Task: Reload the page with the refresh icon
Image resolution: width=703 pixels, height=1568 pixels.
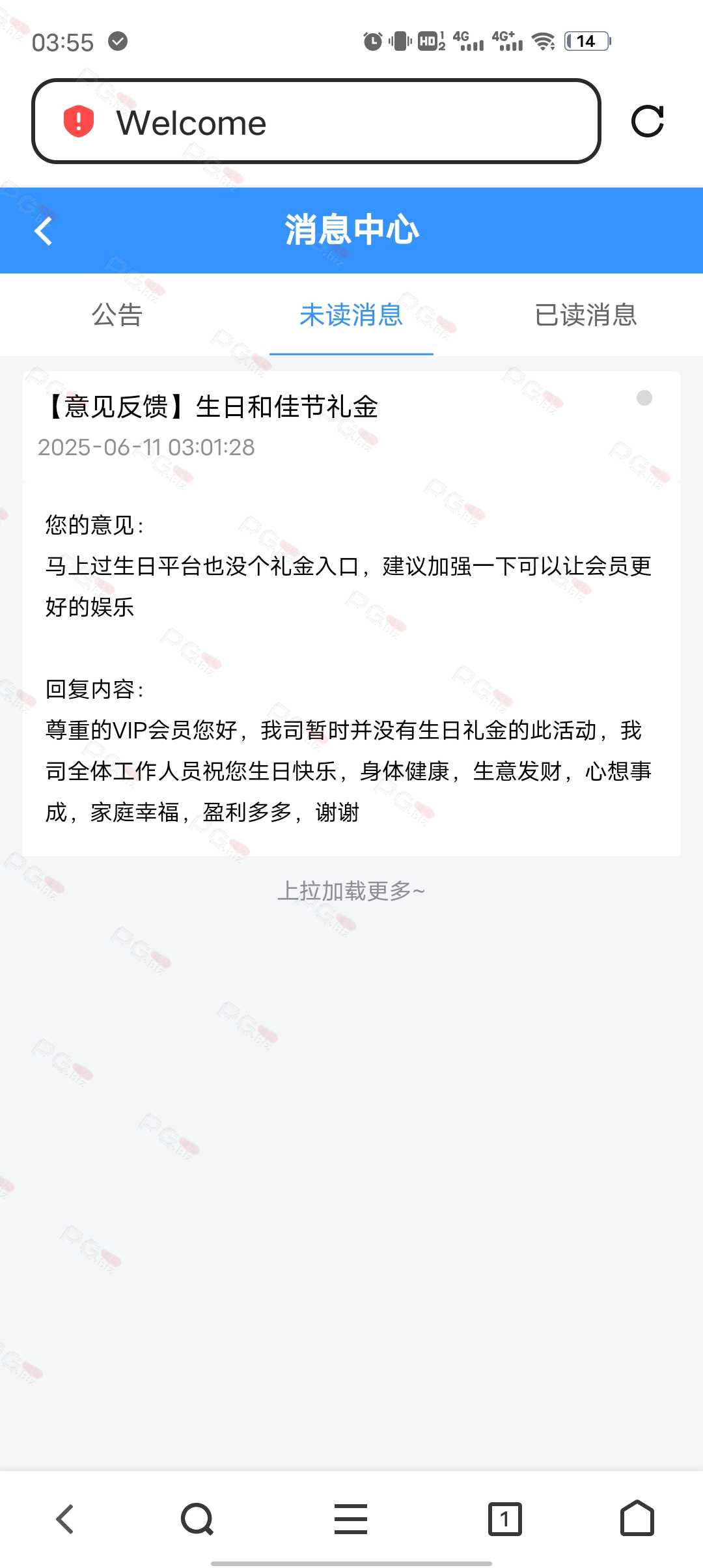Action: click(647, 122)
